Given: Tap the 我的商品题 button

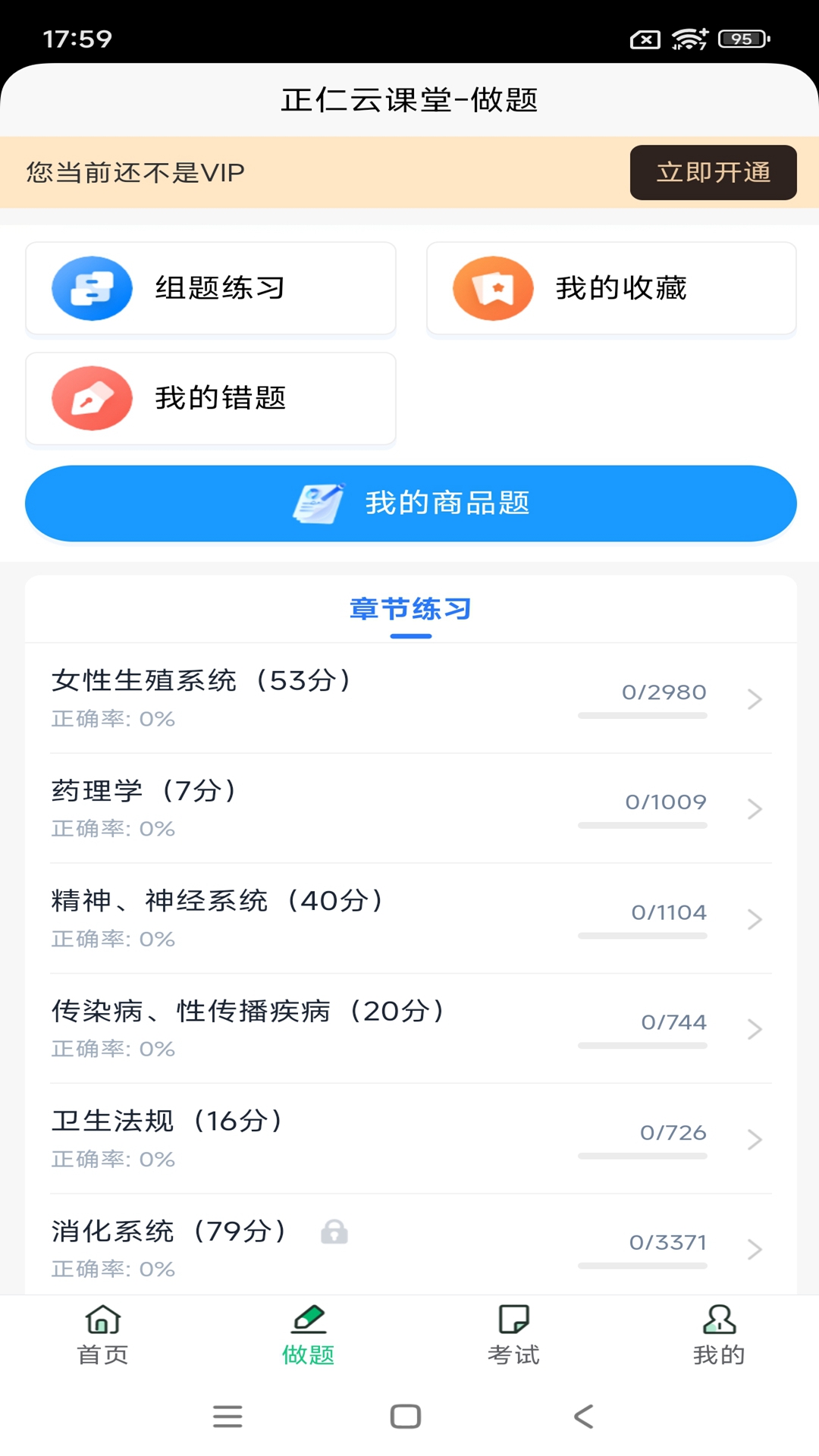Looking at the screenshot, I should 410,504.
